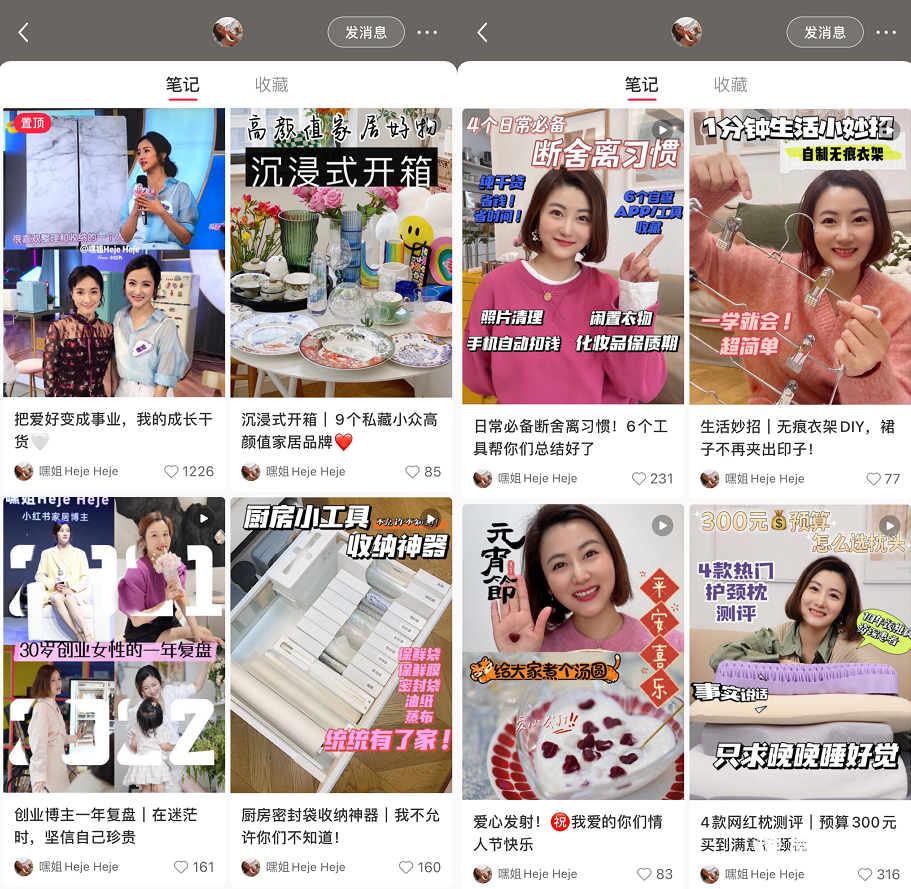Open the note 把爱好变成事业，我的成长干货
The width and height of the screenshot is (911, 889).
click(114, 253)
